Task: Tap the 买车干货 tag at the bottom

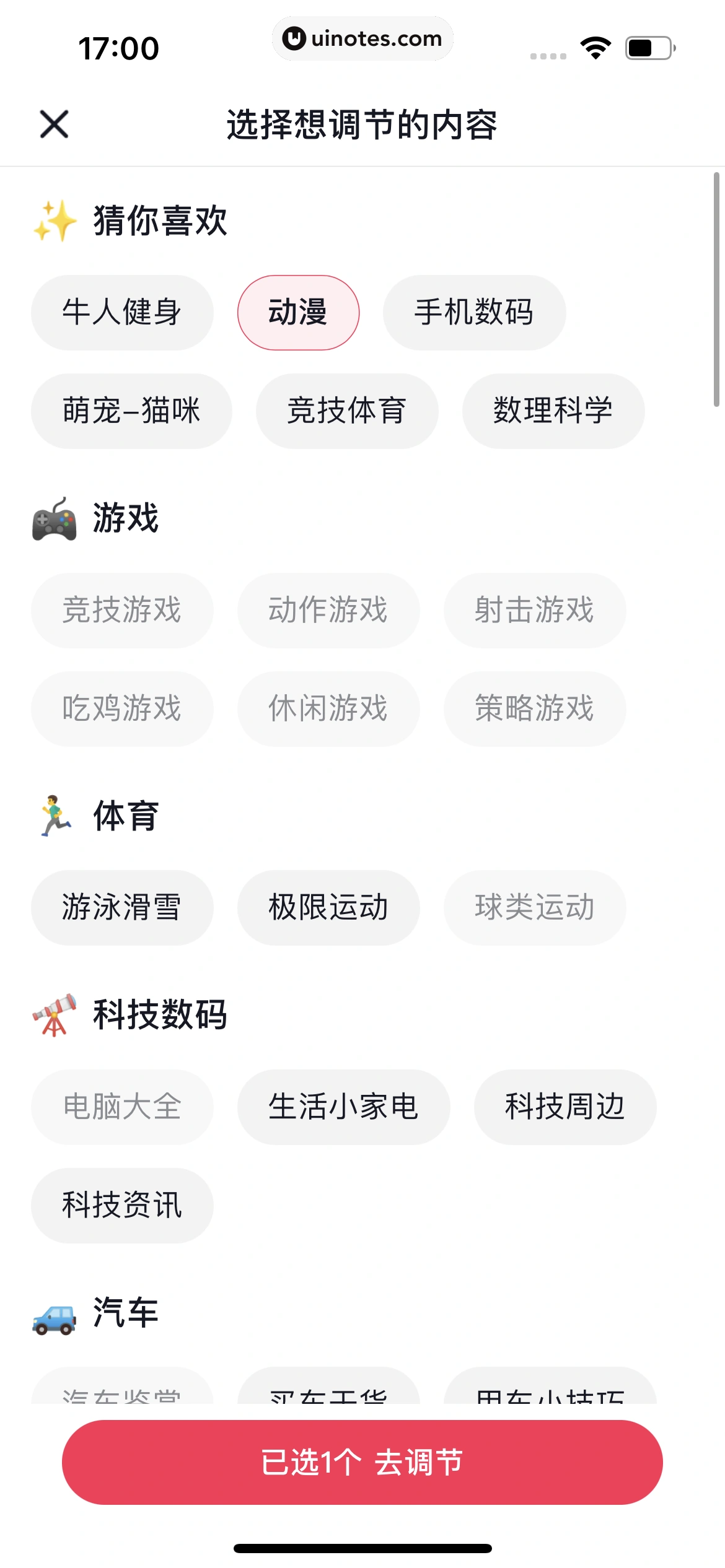Action: click(x=328, y=1393)
